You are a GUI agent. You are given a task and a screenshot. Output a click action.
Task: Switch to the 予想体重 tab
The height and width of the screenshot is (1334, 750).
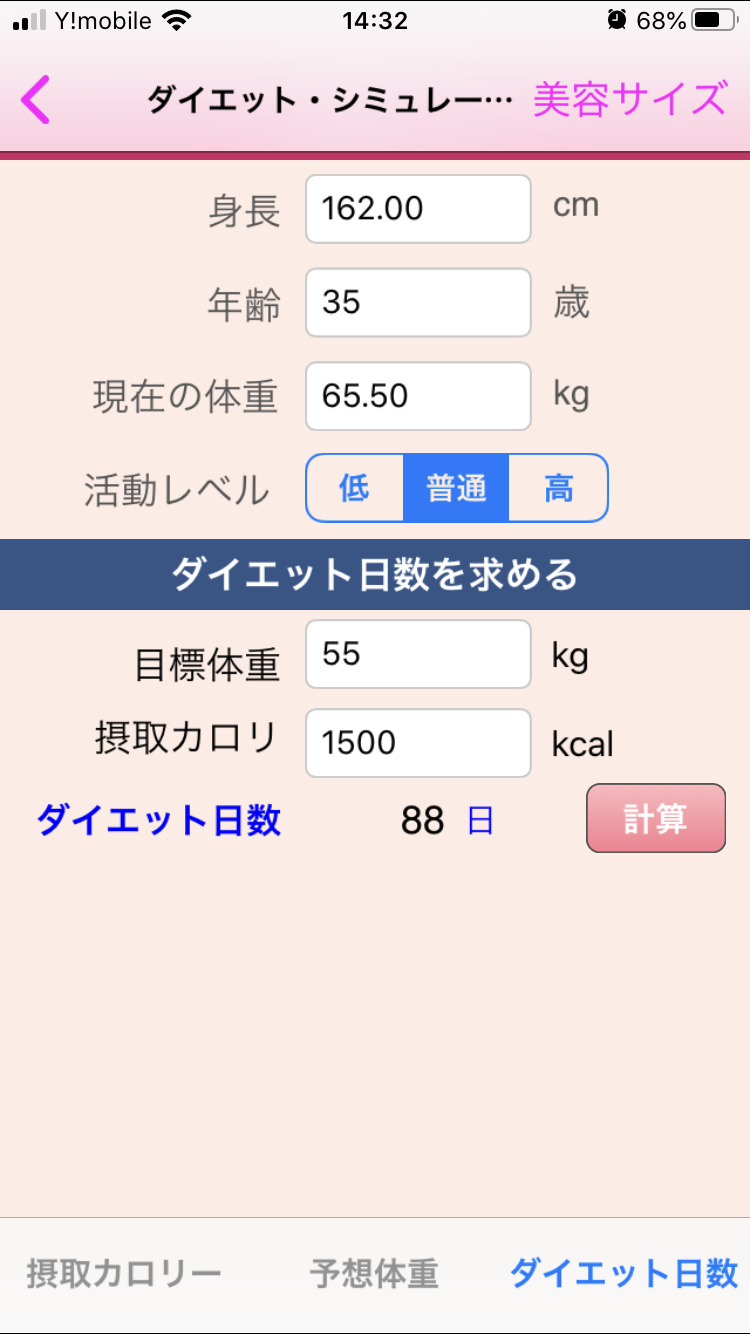[x=374, y=1274]
